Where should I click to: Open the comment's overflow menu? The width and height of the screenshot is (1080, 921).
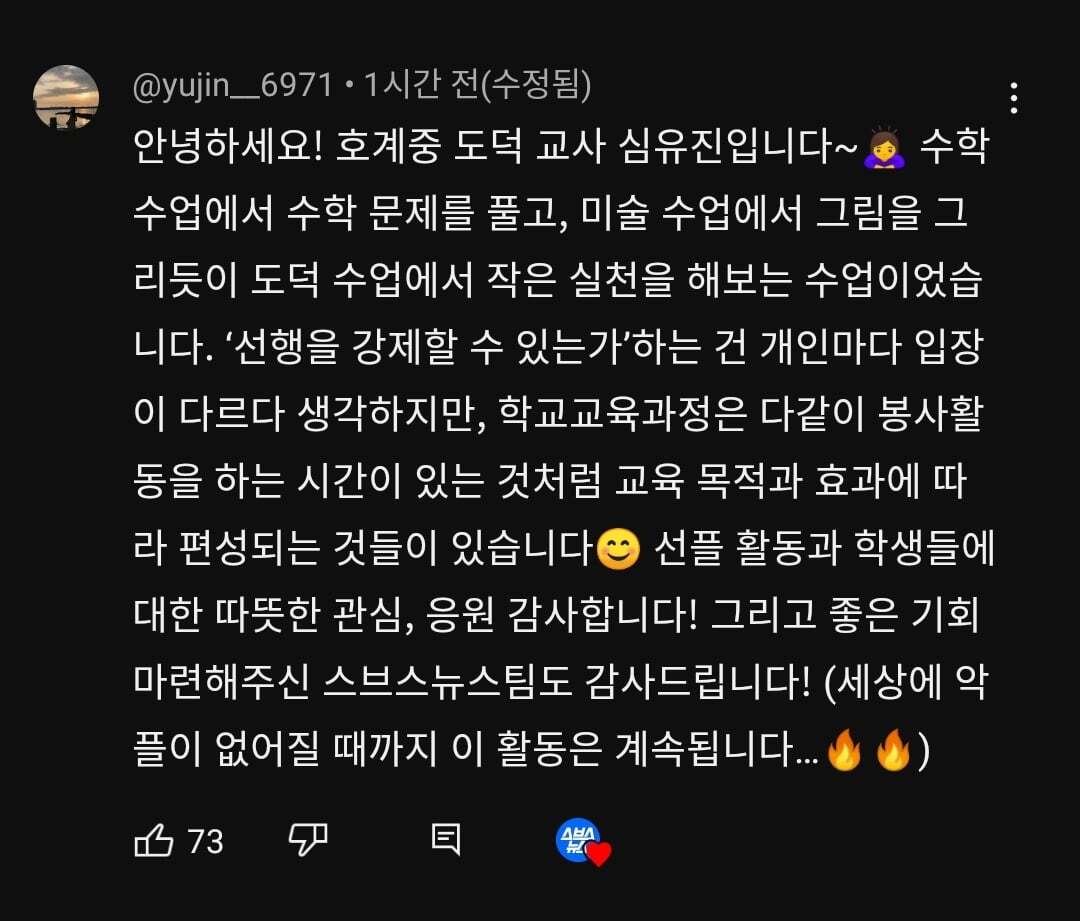tap(1013, 98)
